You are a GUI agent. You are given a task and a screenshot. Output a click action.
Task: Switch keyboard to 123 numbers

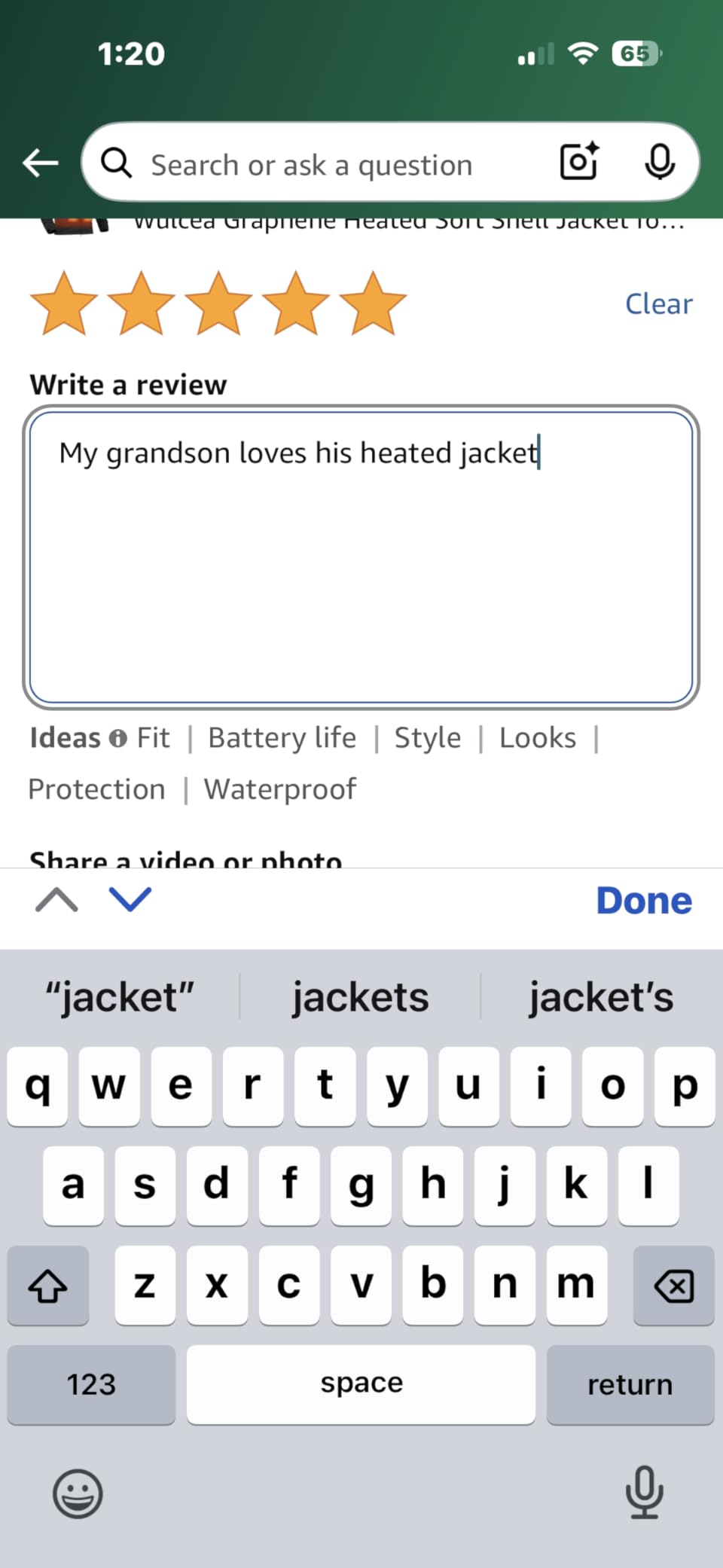click(91, 1384)
